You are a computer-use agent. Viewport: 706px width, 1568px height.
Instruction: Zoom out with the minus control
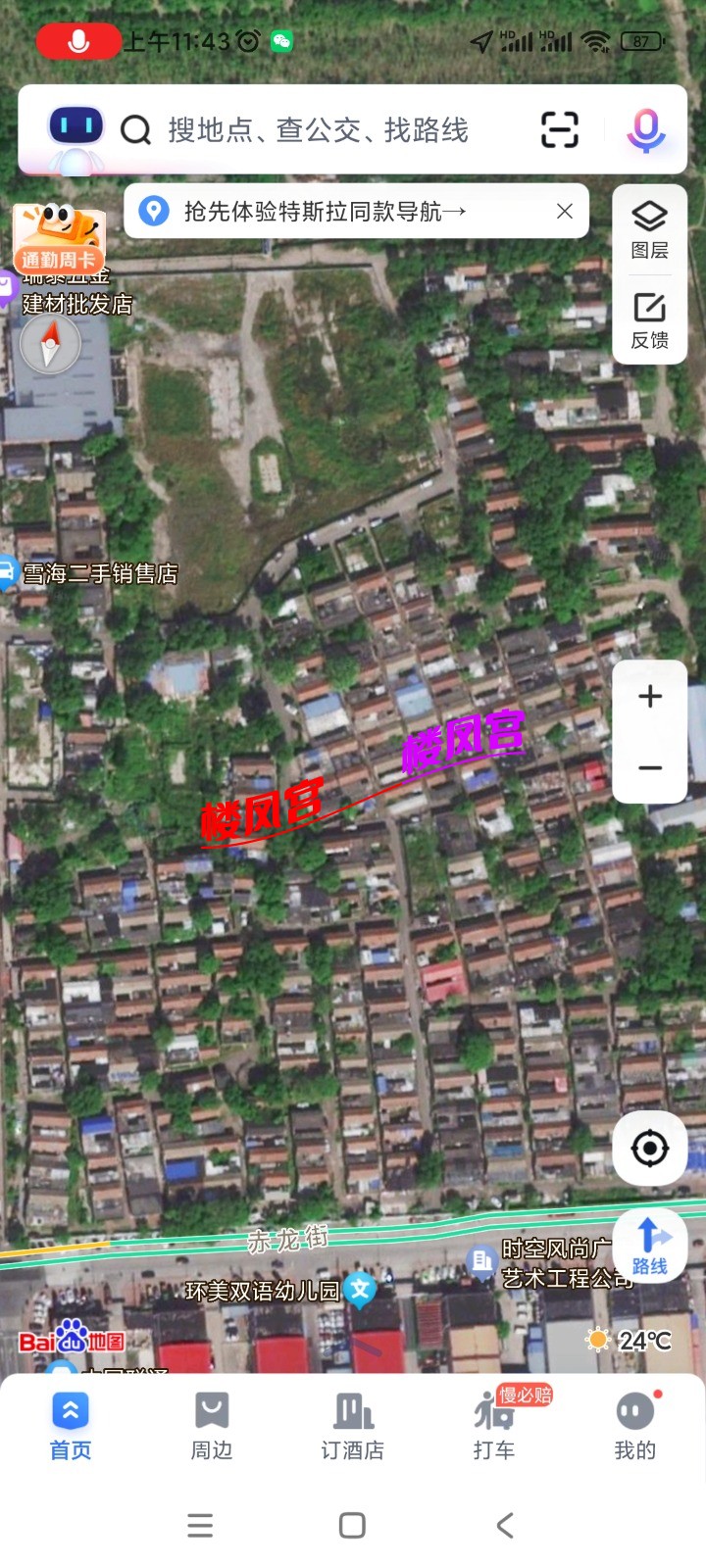(x=649, y=767)
